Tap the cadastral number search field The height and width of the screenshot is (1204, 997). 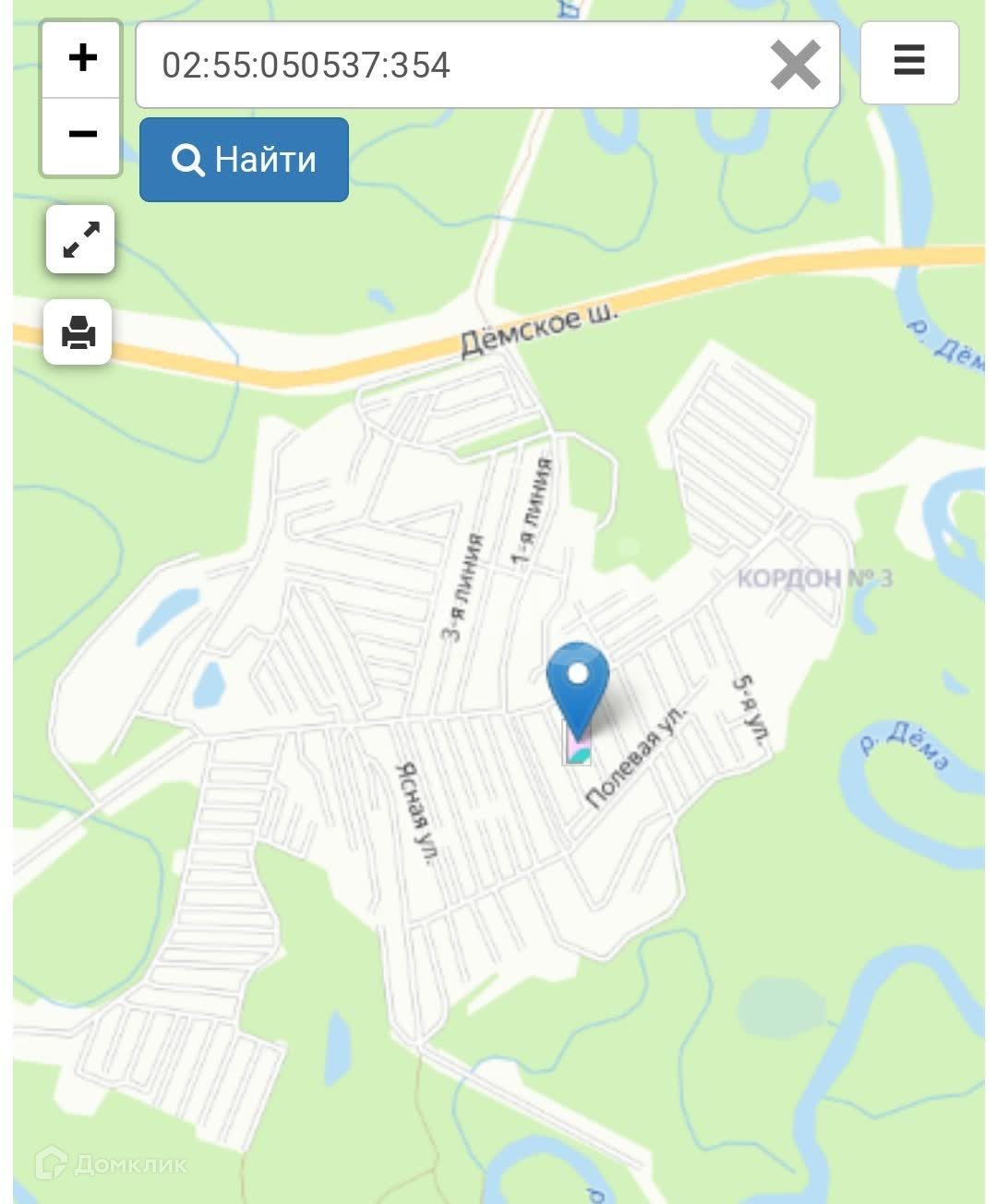(x=452, y=65)
